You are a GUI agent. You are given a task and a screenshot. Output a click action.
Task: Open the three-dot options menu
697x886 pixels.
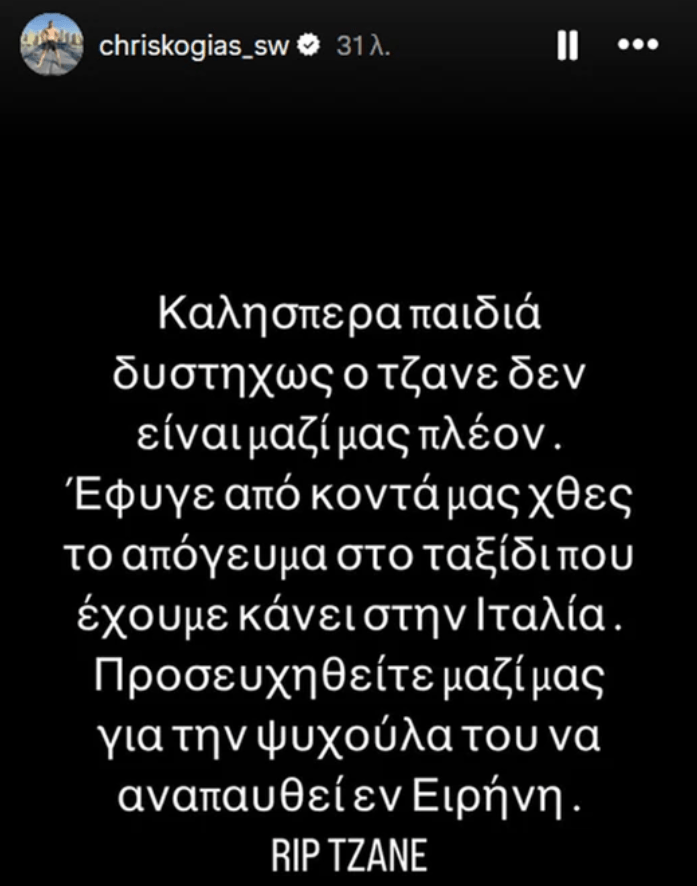pyautogui.click(x=638, y=46)
